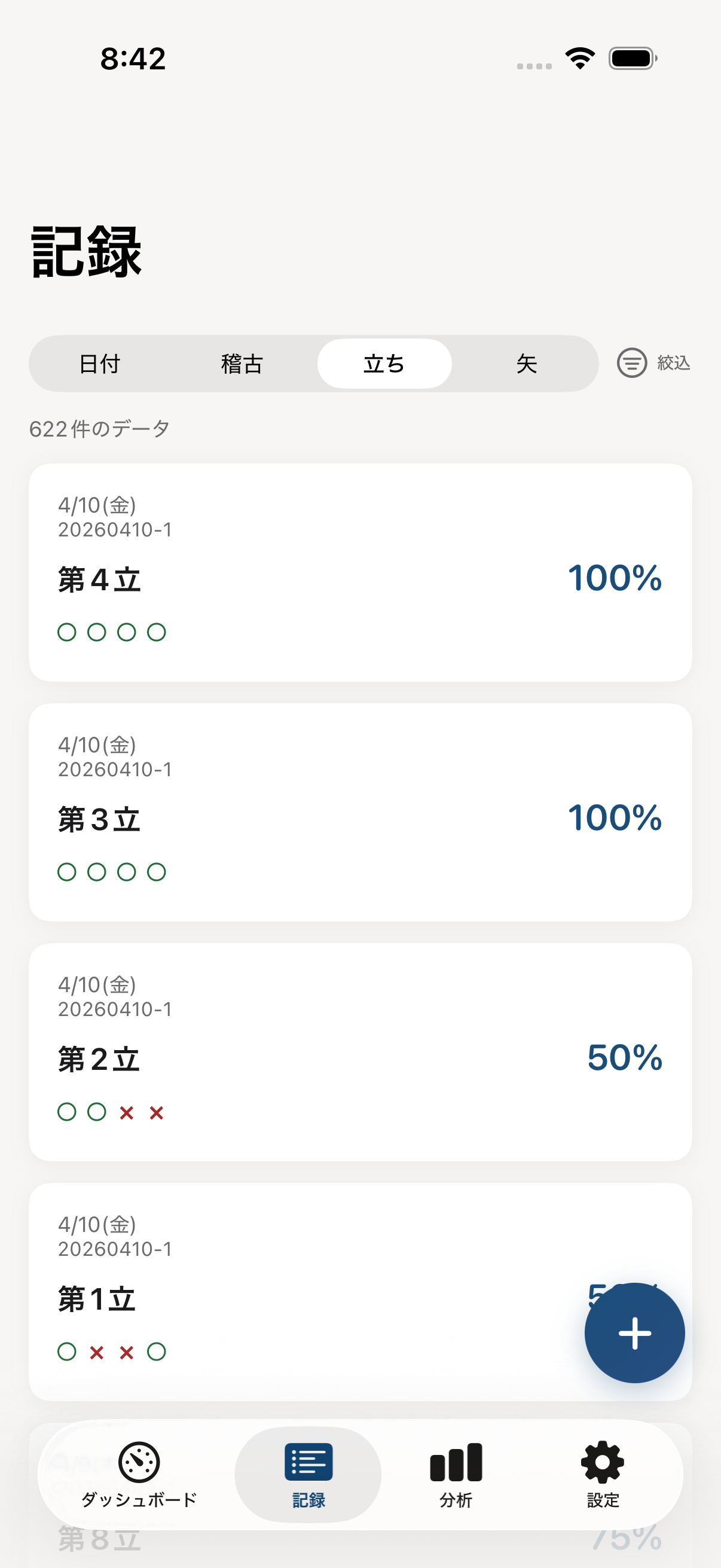The image size is (721, 1568).
Task: Toggle the first red × mark on 第2立
Action: [127, 1112]
